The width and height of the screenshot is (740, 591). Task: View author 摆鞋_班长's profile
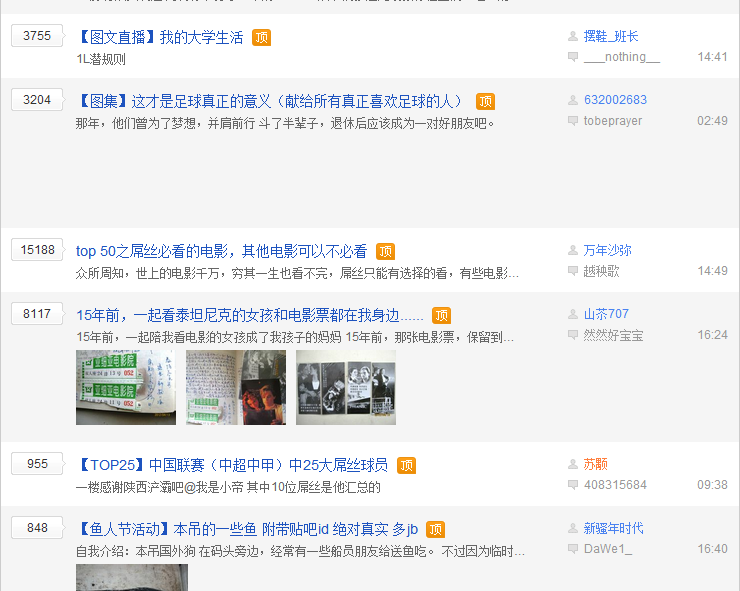tap(611, 36)
